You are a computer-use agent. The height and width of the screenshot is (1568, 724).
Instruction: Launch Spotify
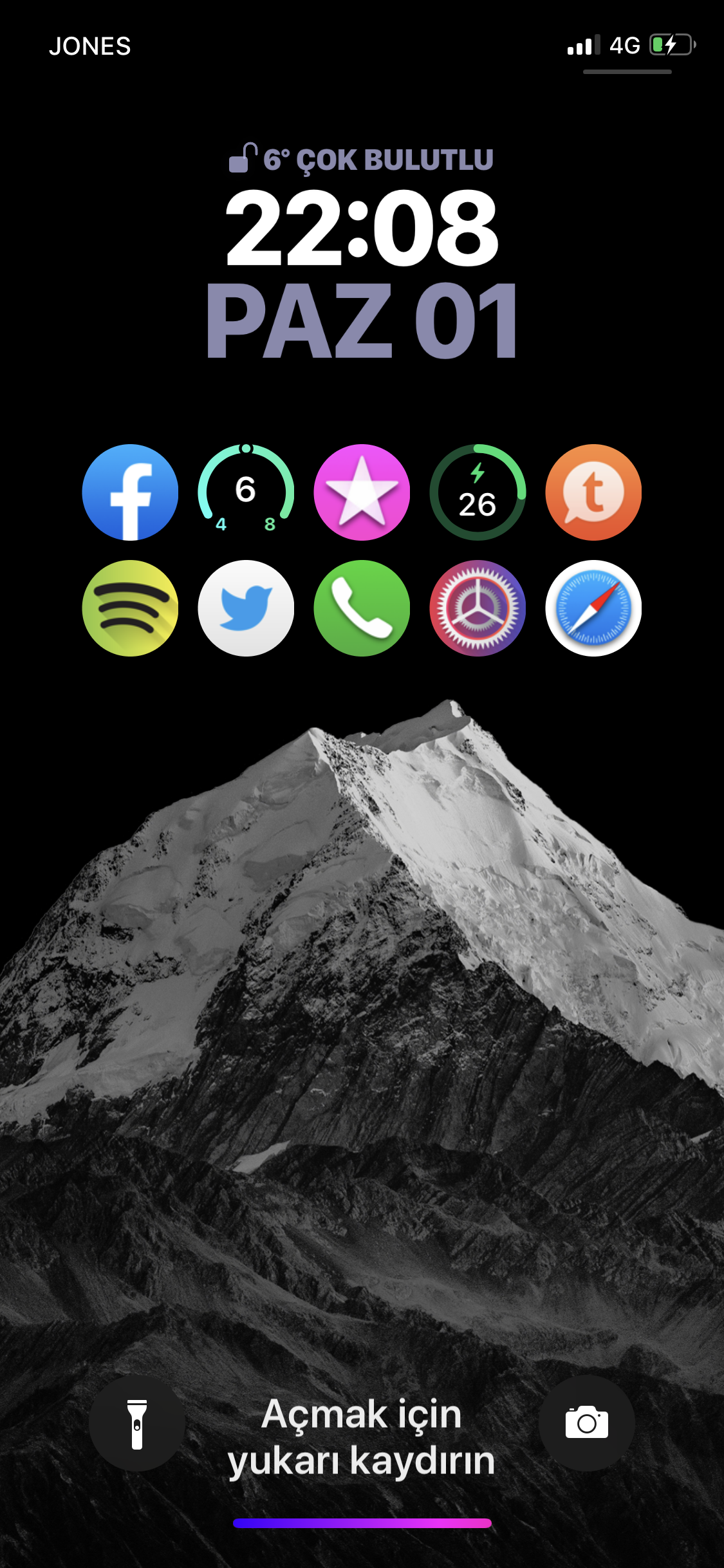(130, 608)
